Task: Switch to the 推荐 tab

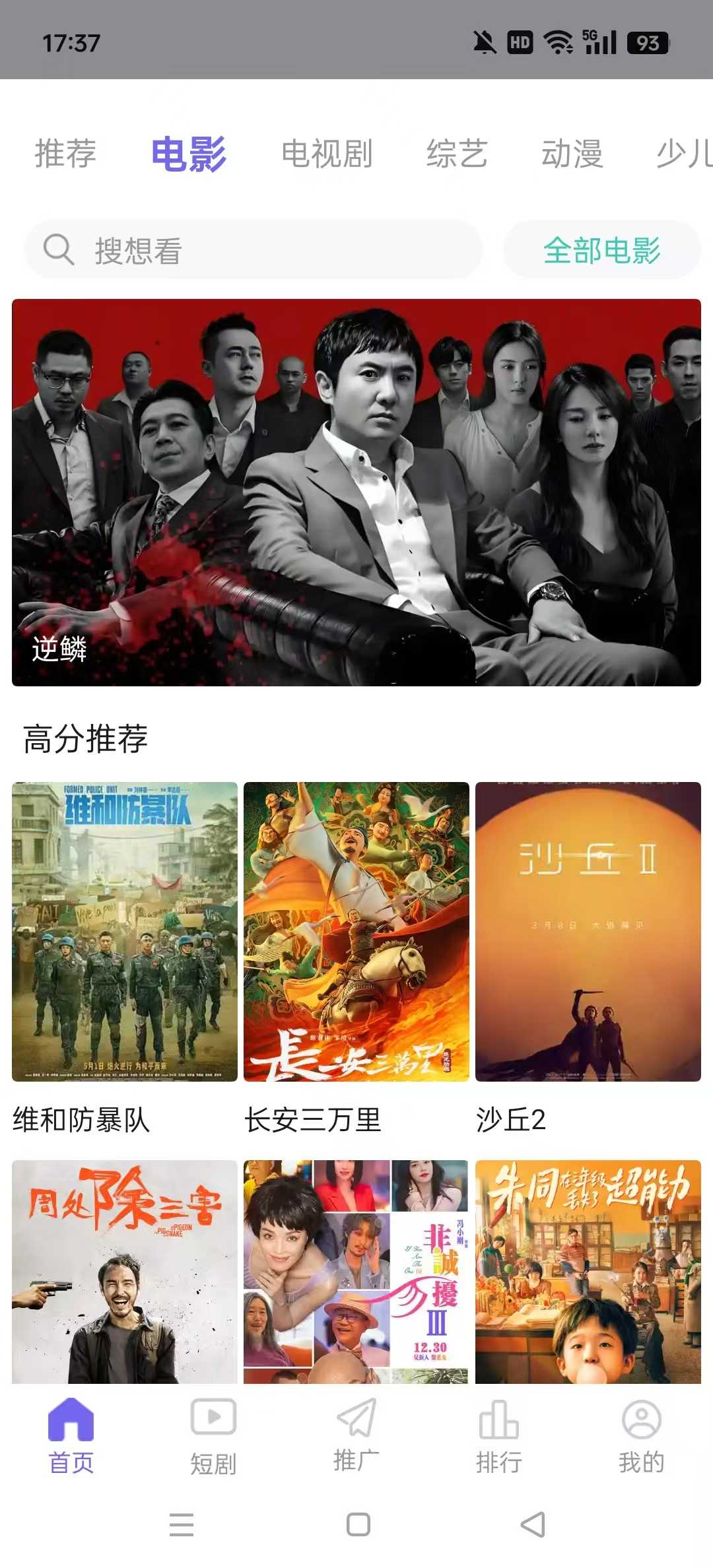Action: (65, 154)
